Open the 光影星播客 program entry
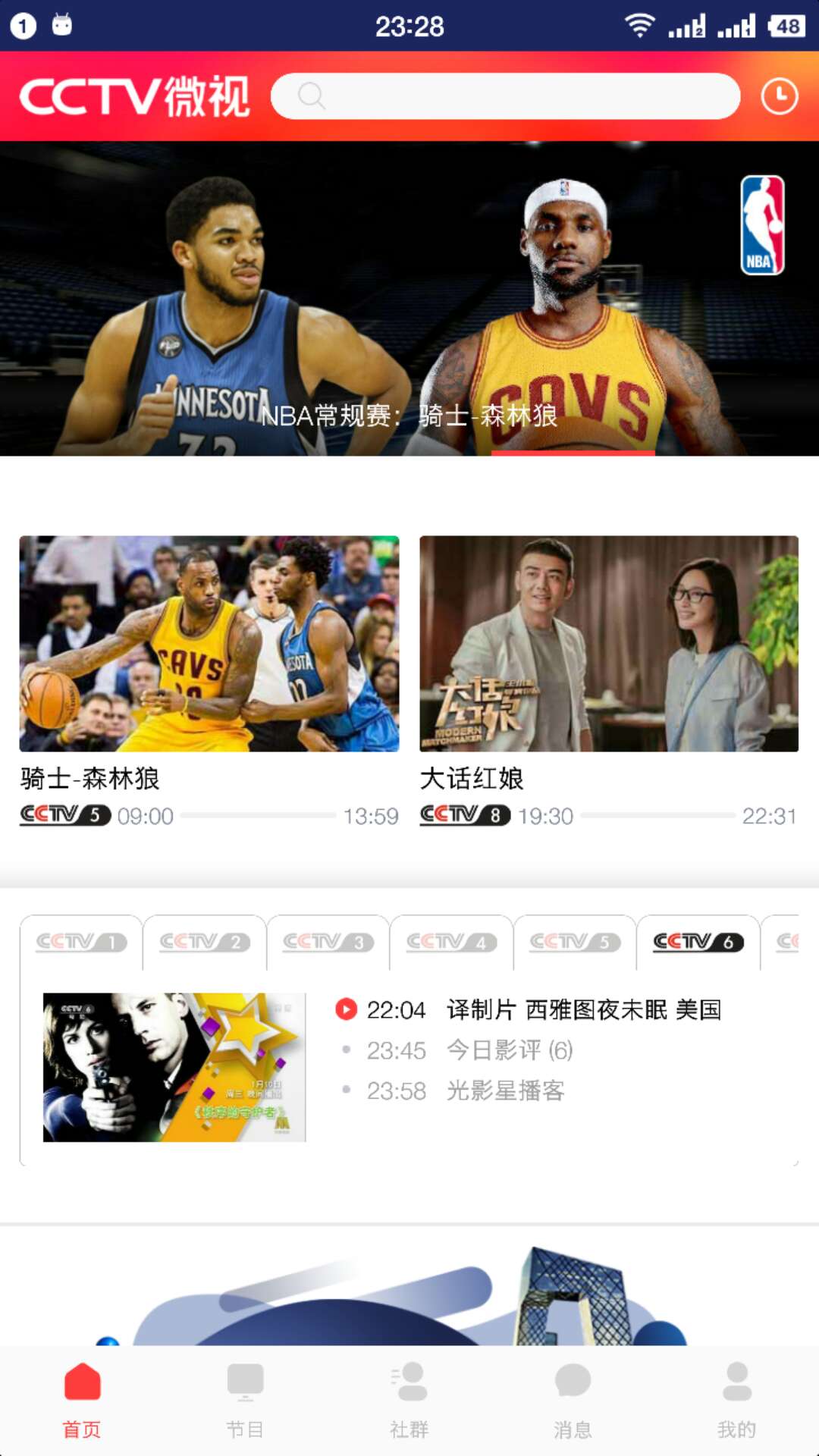The height and width of the screenshot is (1456, 819). (x=502, y=1092)
